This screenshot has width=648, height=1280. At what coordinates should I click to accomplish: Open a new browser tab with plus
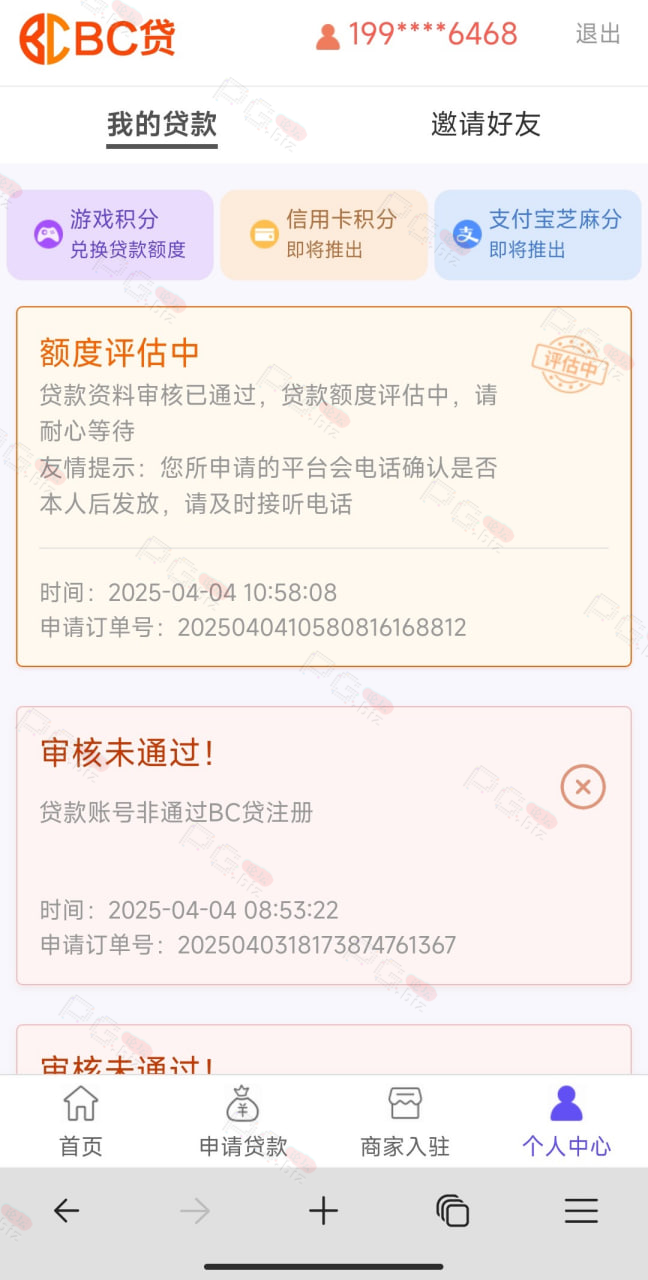point(323,1211)
